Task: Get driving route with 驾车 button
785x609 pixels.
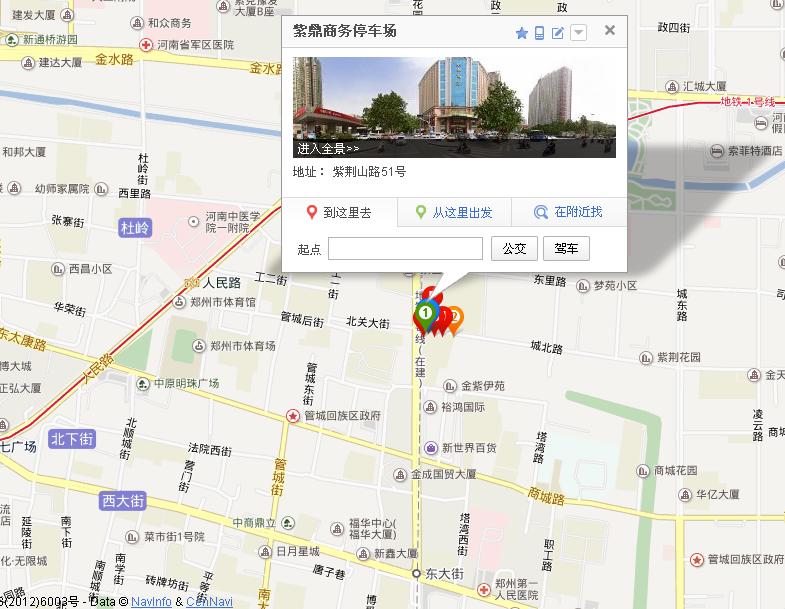Action: (567, 249)
